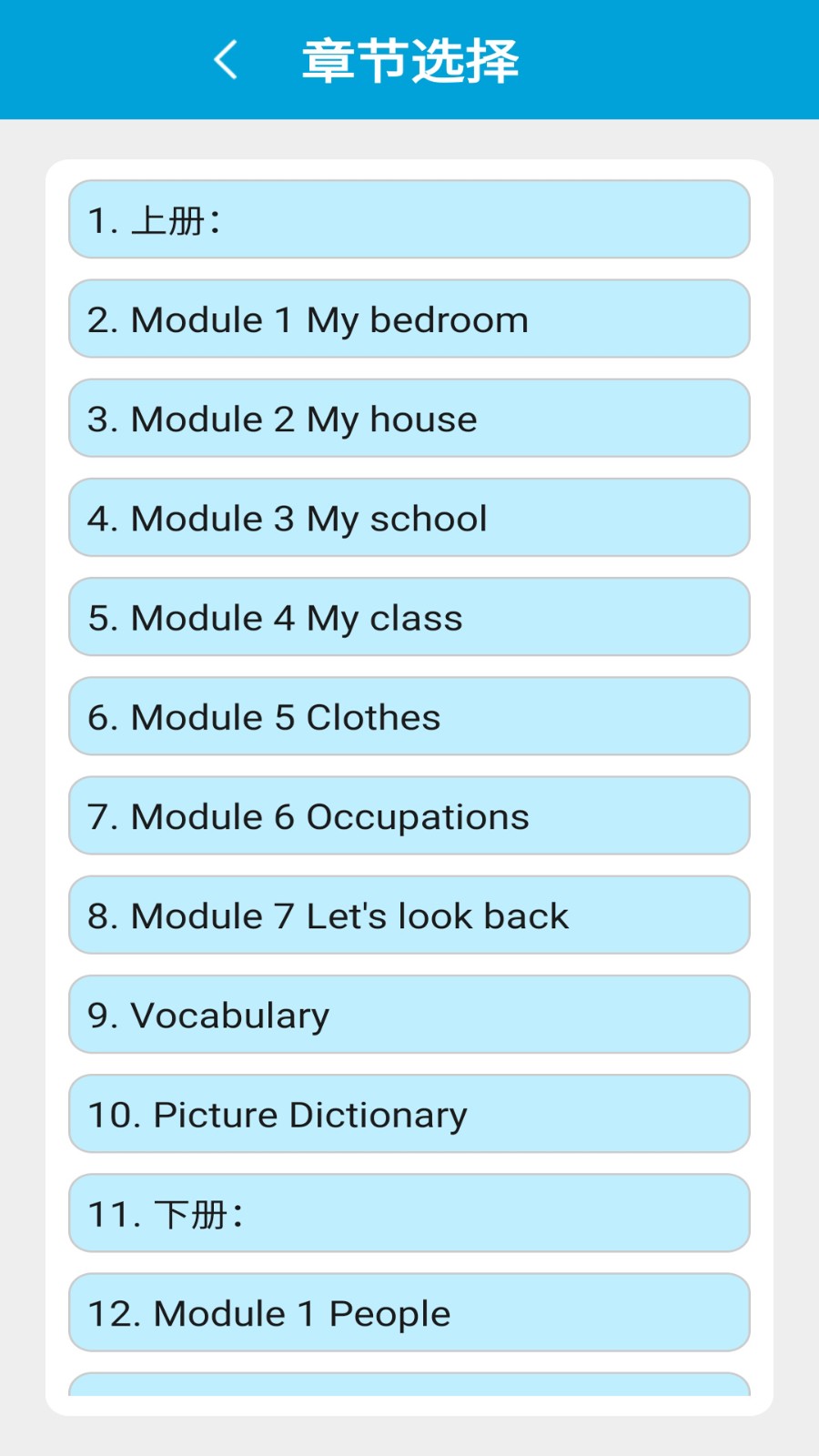Choose Module 3 My school

(409, 517)
